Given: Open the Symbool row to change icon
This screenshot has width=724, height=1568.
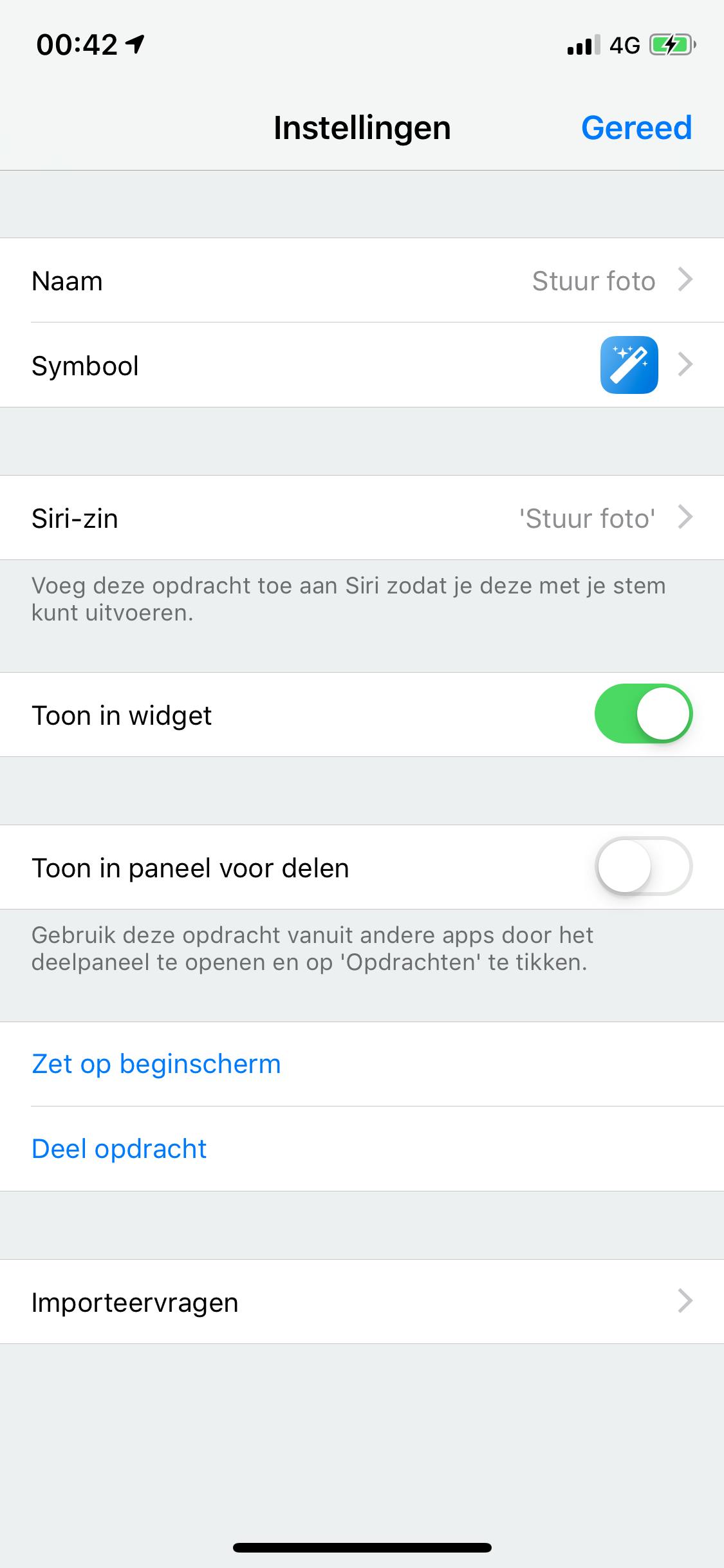Looking at the screenshot, I should tap(362, 365).
